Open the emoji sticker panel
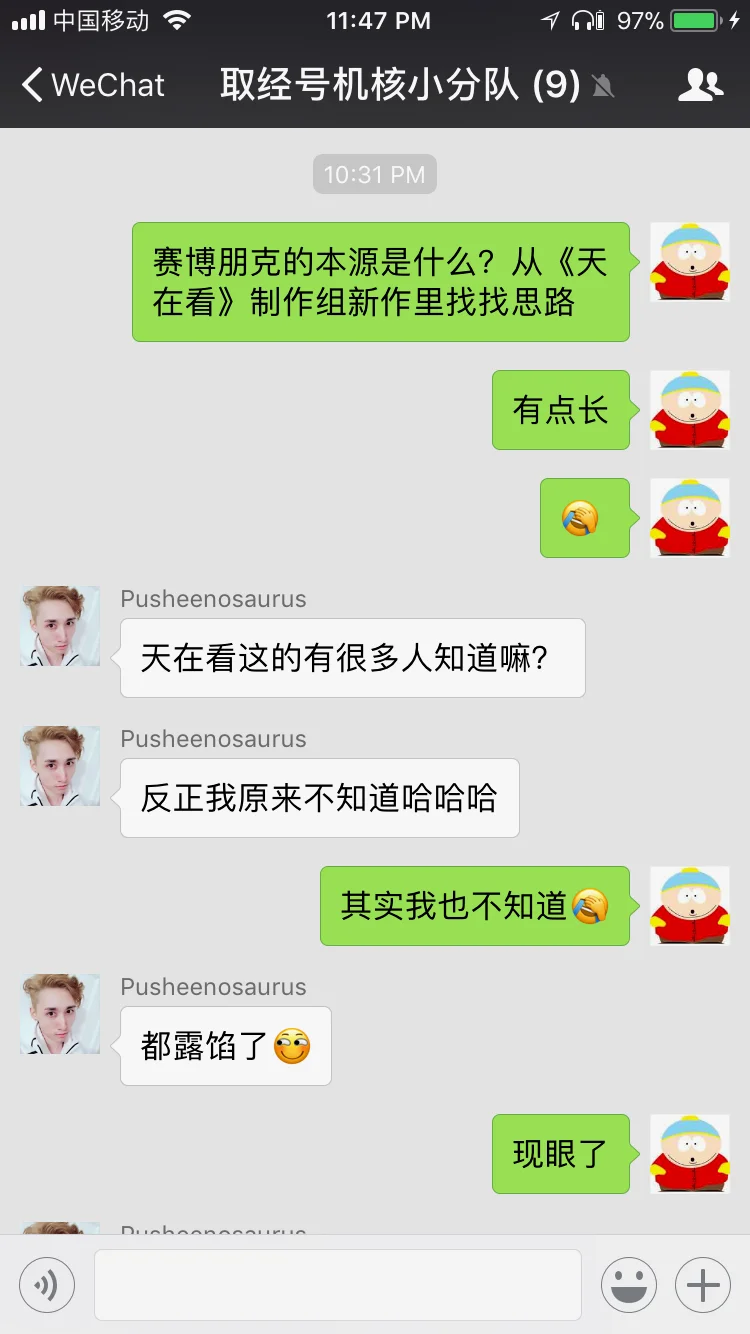The image size is (750, 1334). (x=628, y=1284)
